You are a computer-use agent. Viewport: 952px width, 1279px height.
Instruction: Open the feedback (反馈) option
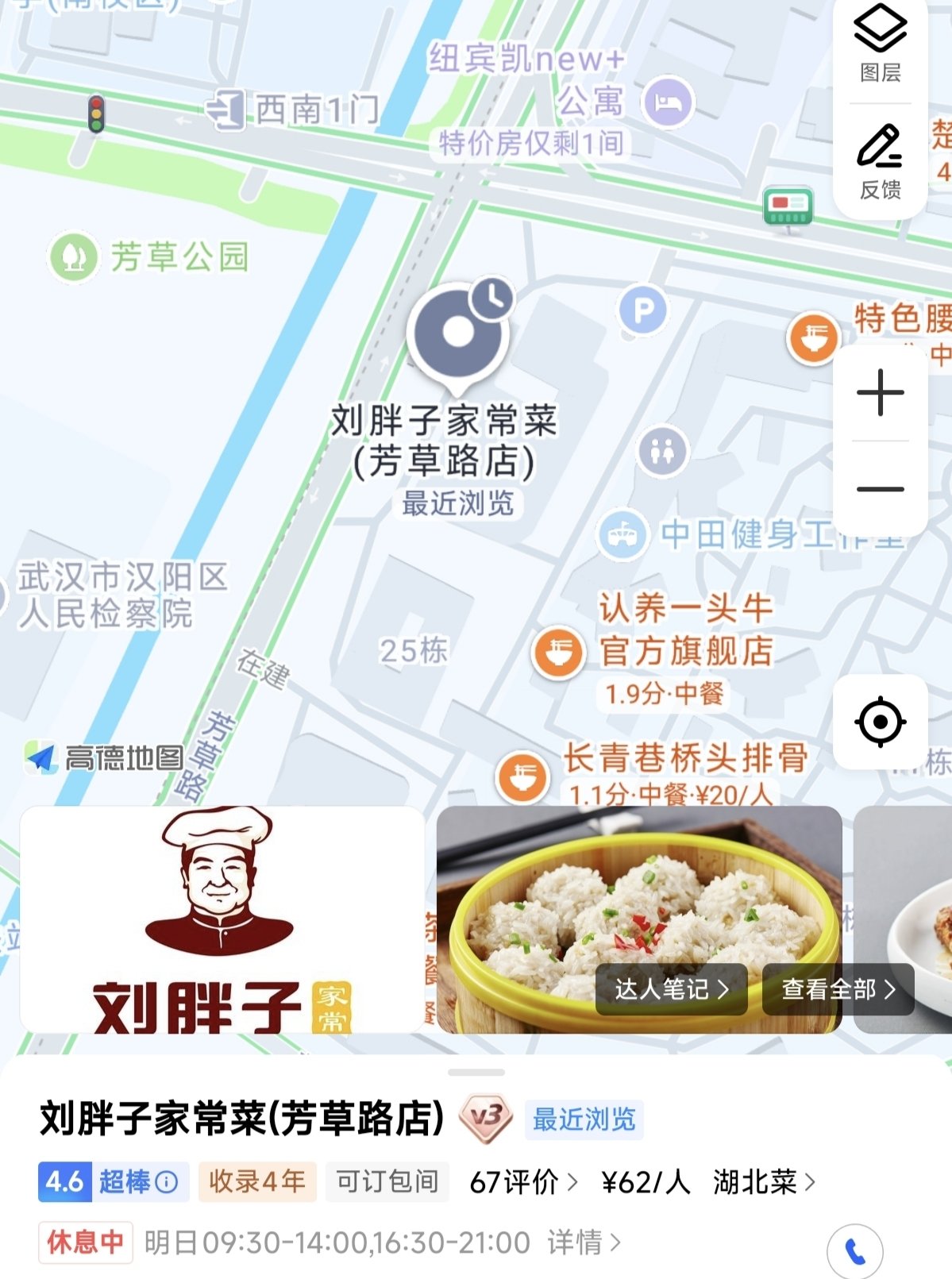880,161
